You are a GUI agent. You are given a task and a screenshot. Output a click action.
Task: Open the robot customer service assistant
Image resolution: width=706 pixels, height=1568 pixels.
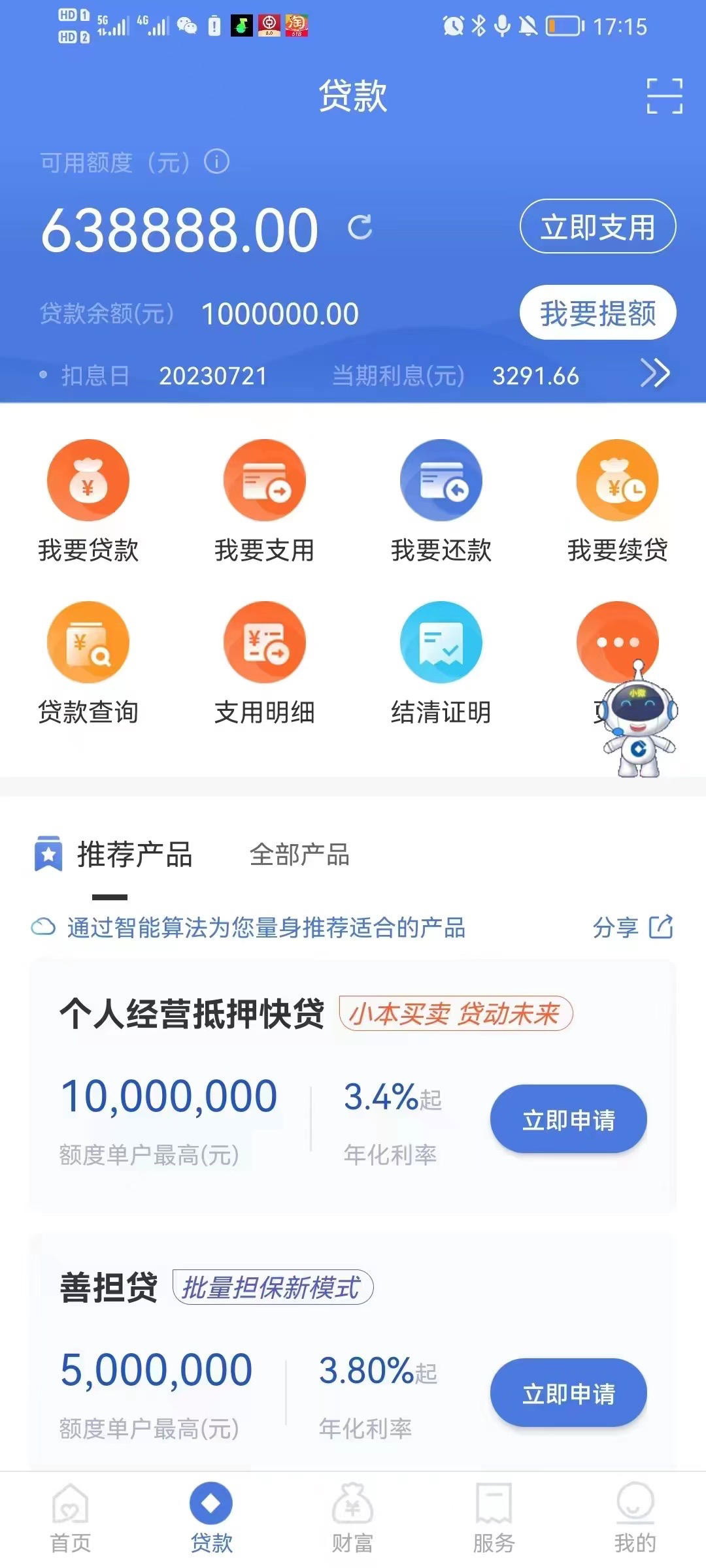(x=639, y=722)
